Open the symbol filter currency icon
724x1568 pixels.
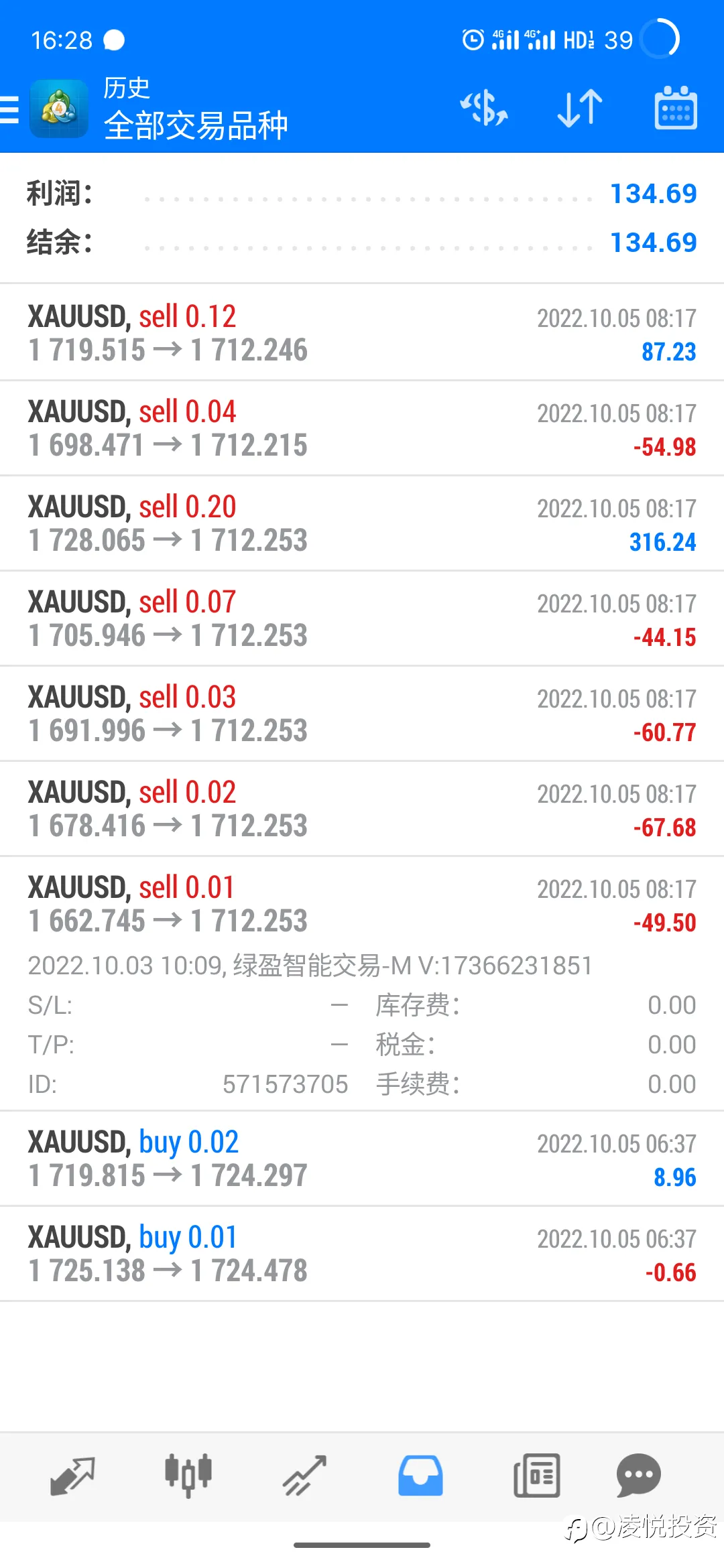pyautogui.click(x=483, y=108)
